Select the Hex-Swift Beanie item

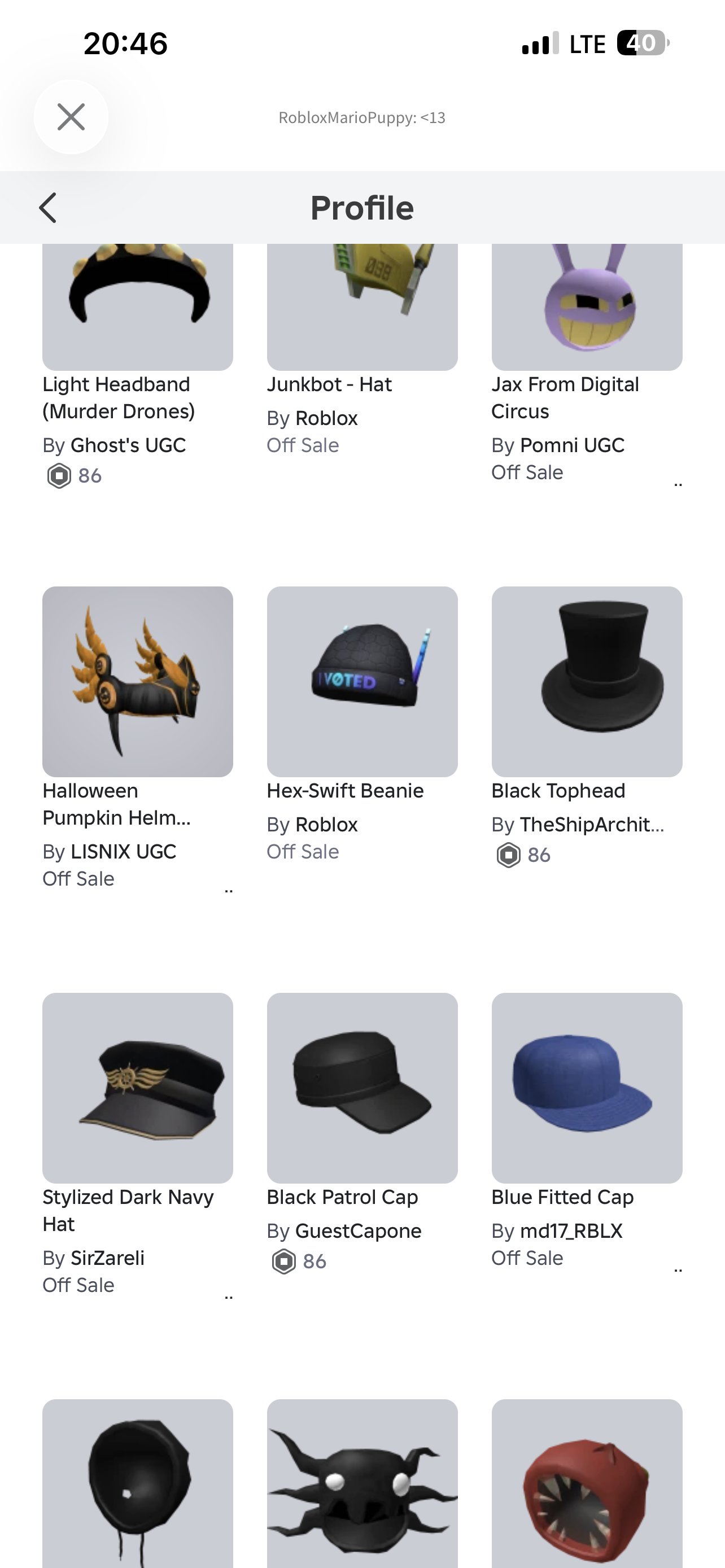click(x=362, y=681)
